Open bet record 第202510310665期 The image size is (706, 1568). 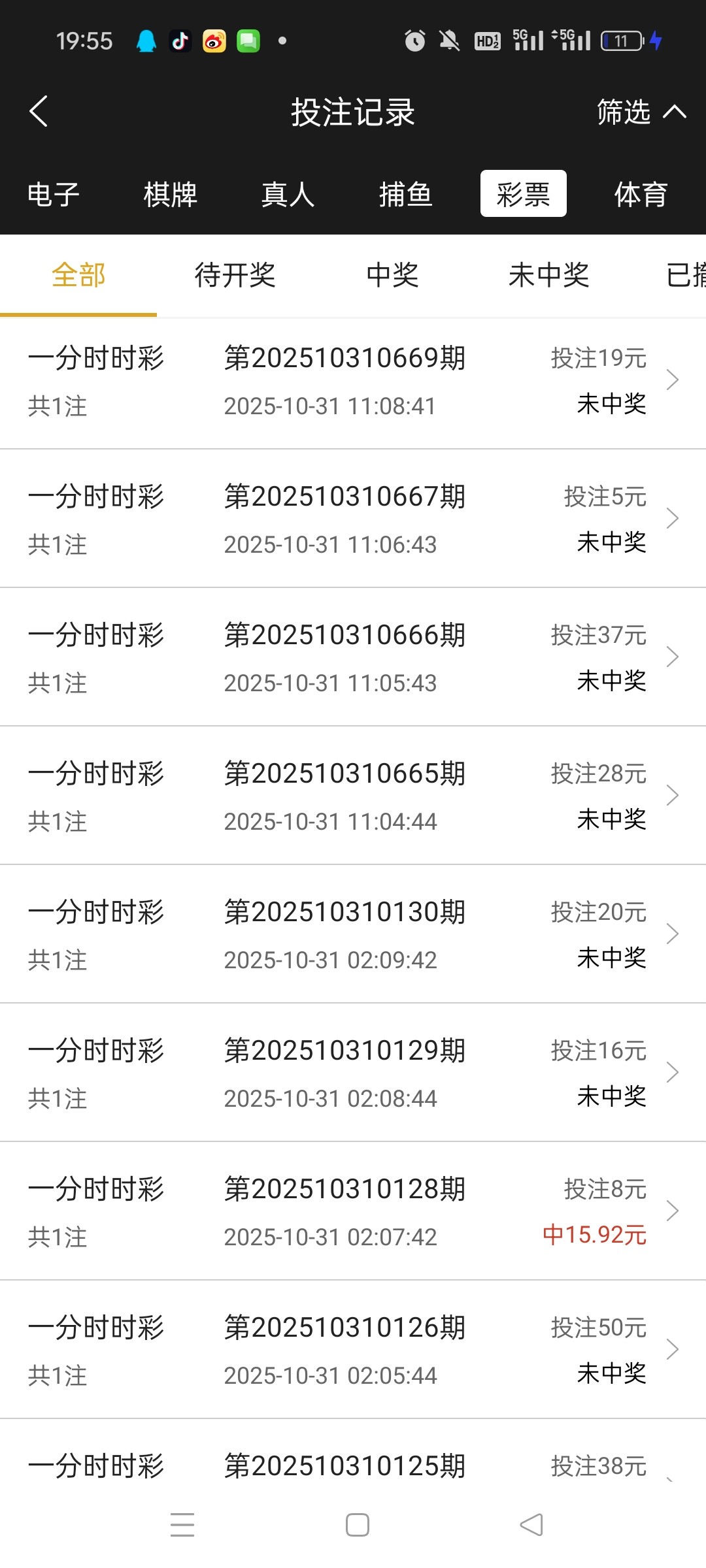[353, 796]
